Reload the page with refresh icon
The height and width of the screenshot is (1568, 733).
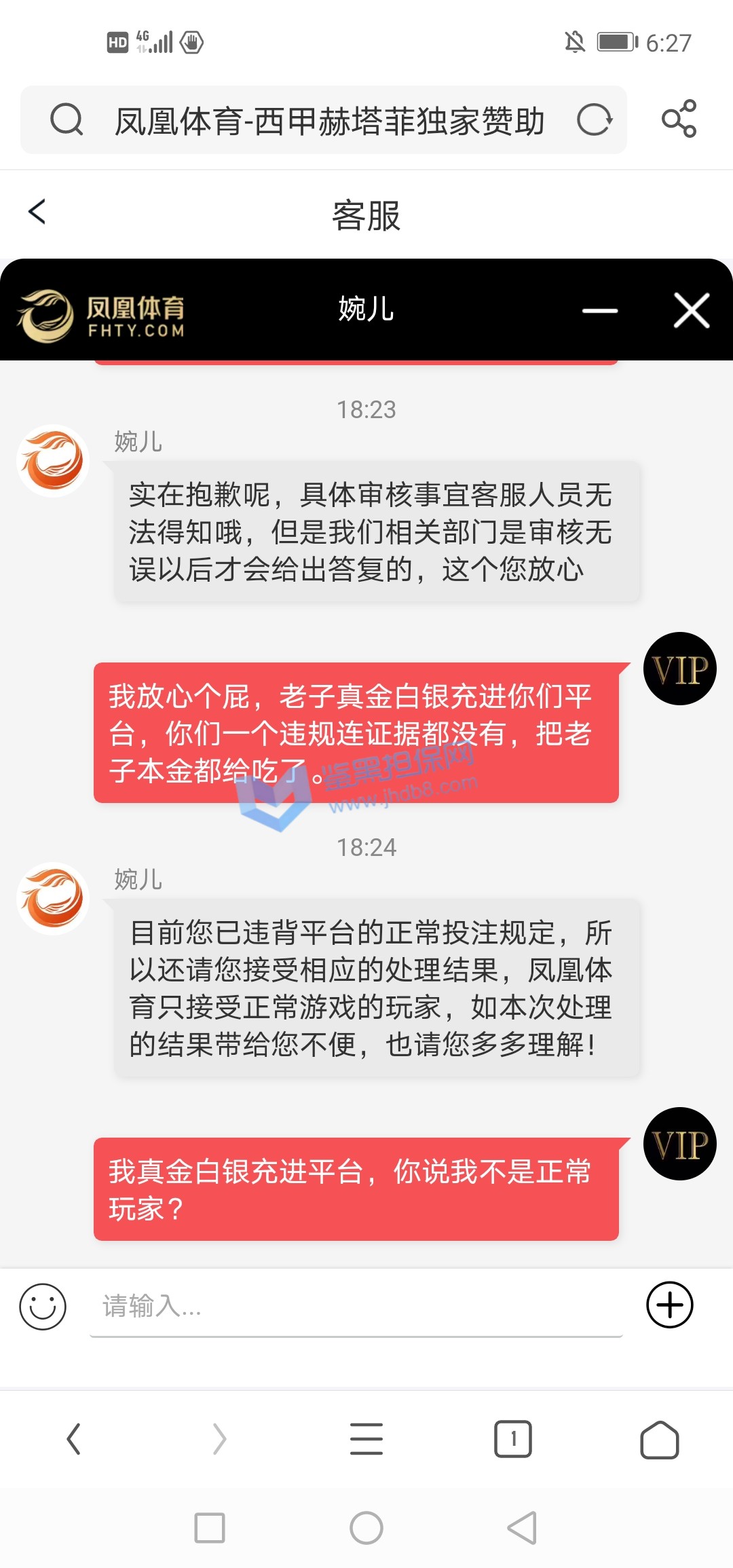[x=595, y=120]
